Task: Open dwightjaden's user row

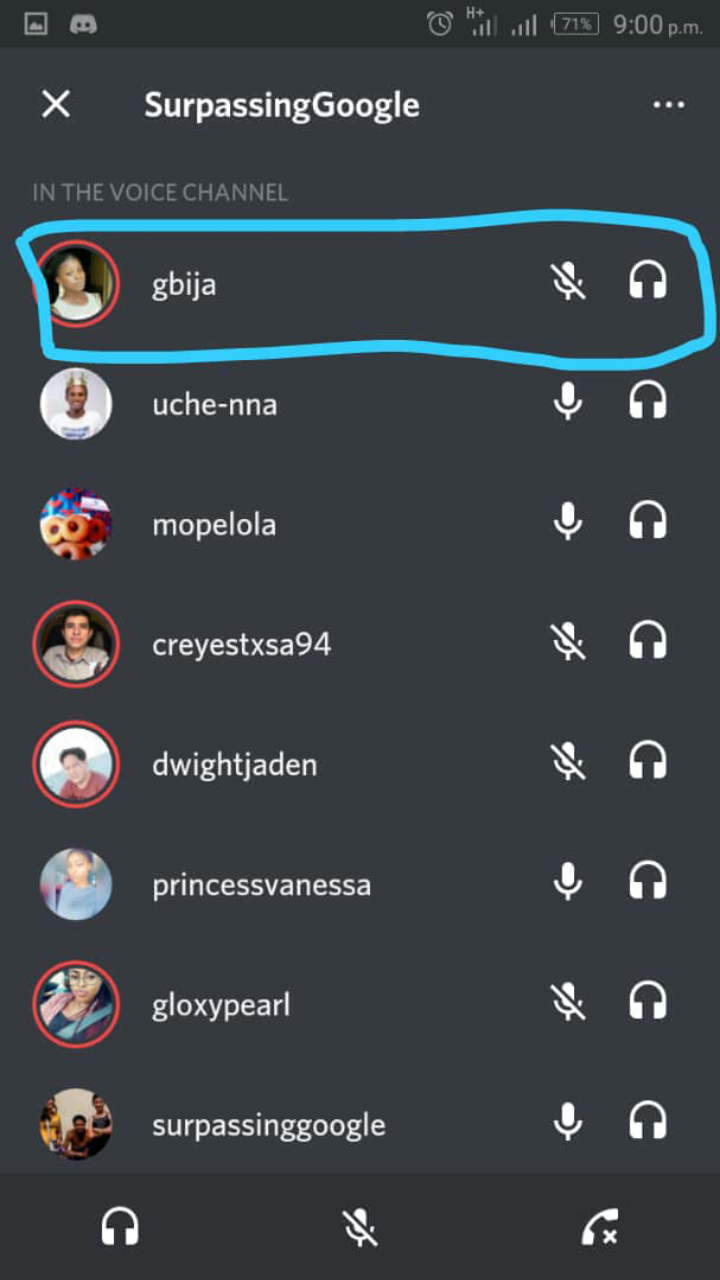Action: (360, 764)
